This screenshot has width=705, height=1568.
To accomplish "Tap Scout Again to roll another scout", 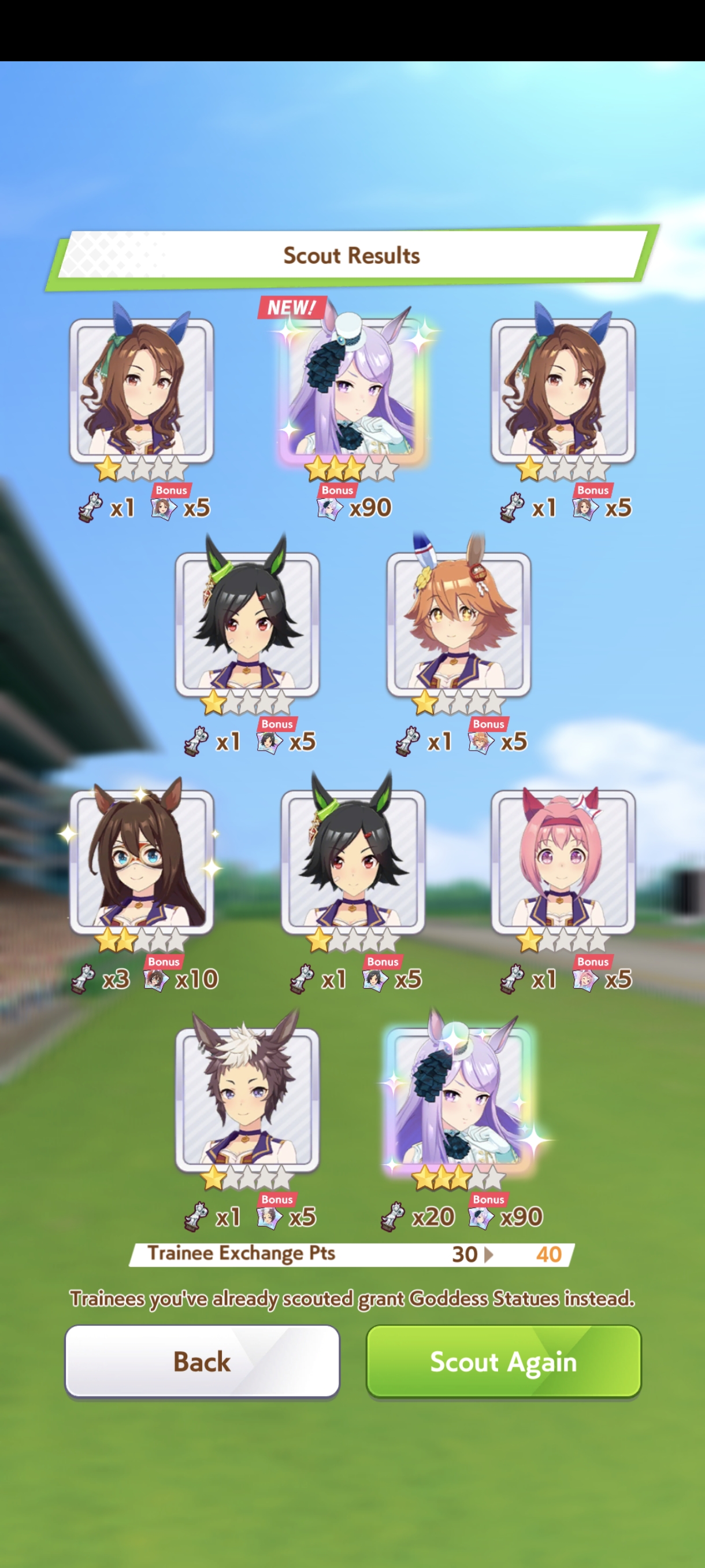I will 503,1361.
